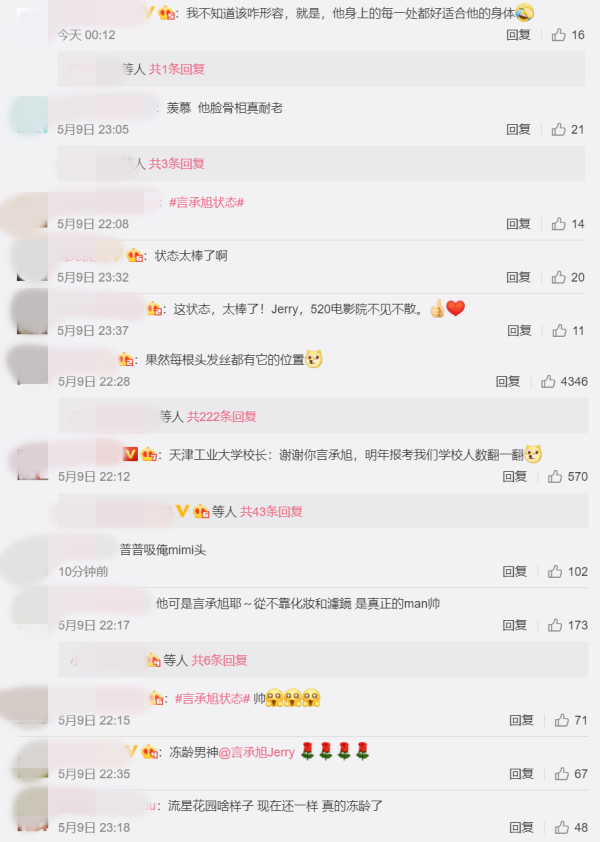Show the 共6条回复 replies
This screenshot has width=600, height=842.
219,661
